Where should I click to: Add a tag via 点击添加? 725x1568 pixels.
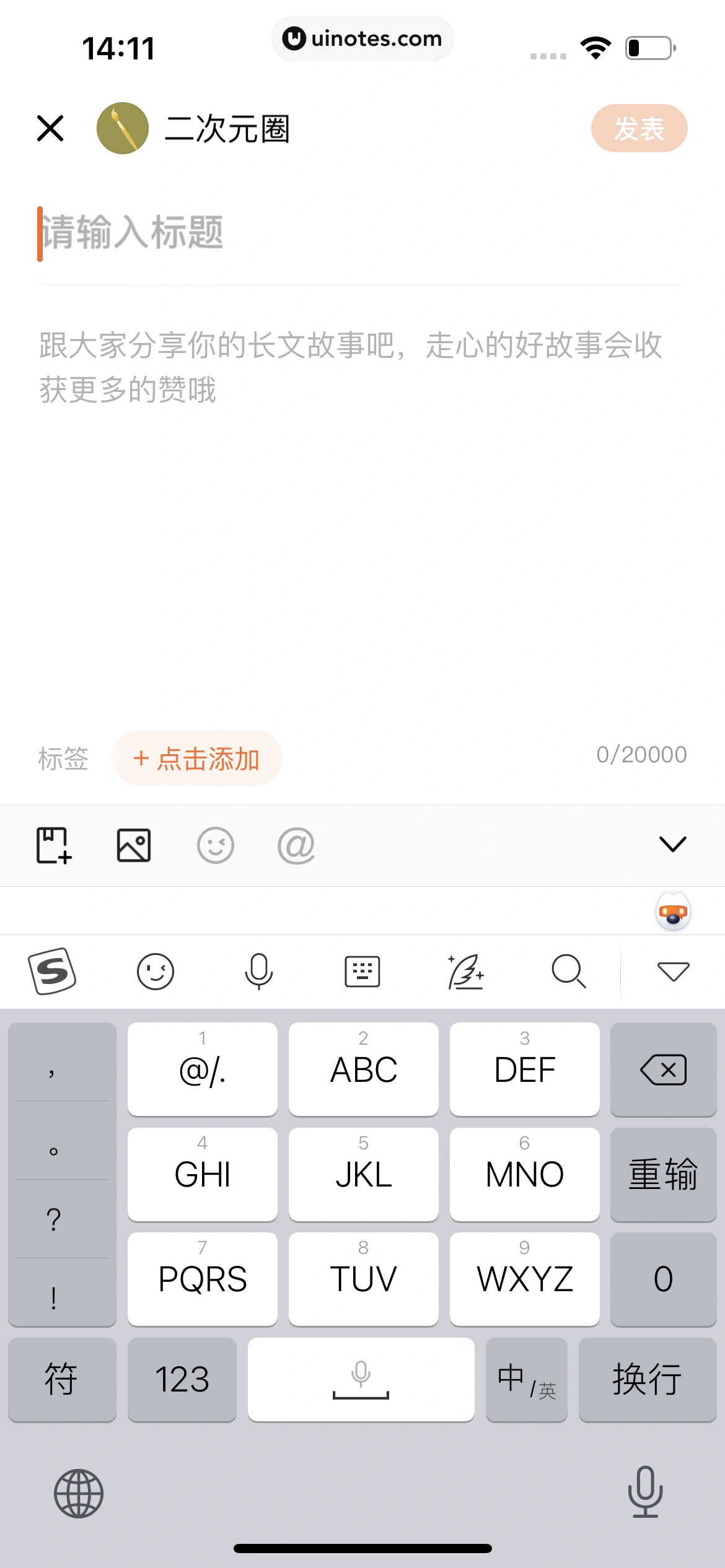coord(196,758)
